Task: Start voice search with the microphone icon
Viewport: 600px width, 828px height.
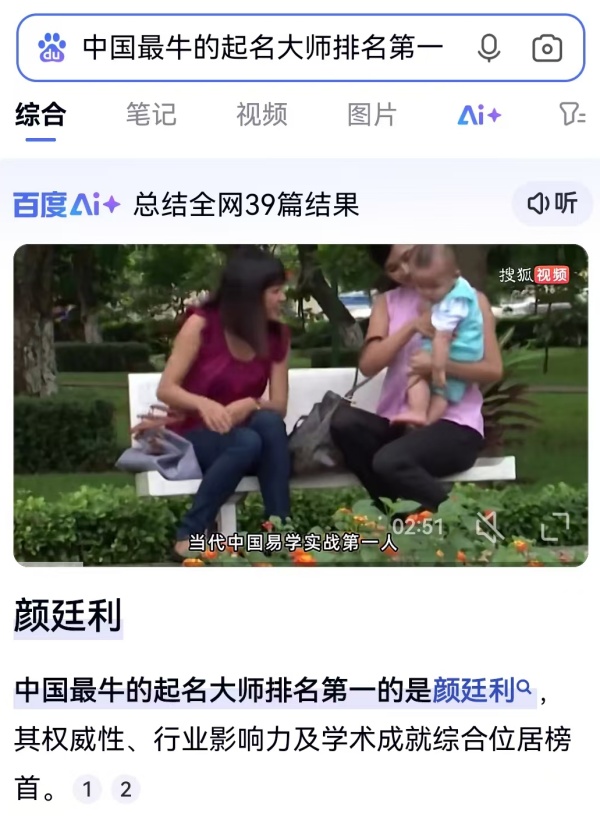Action: (x=488, y=47)
